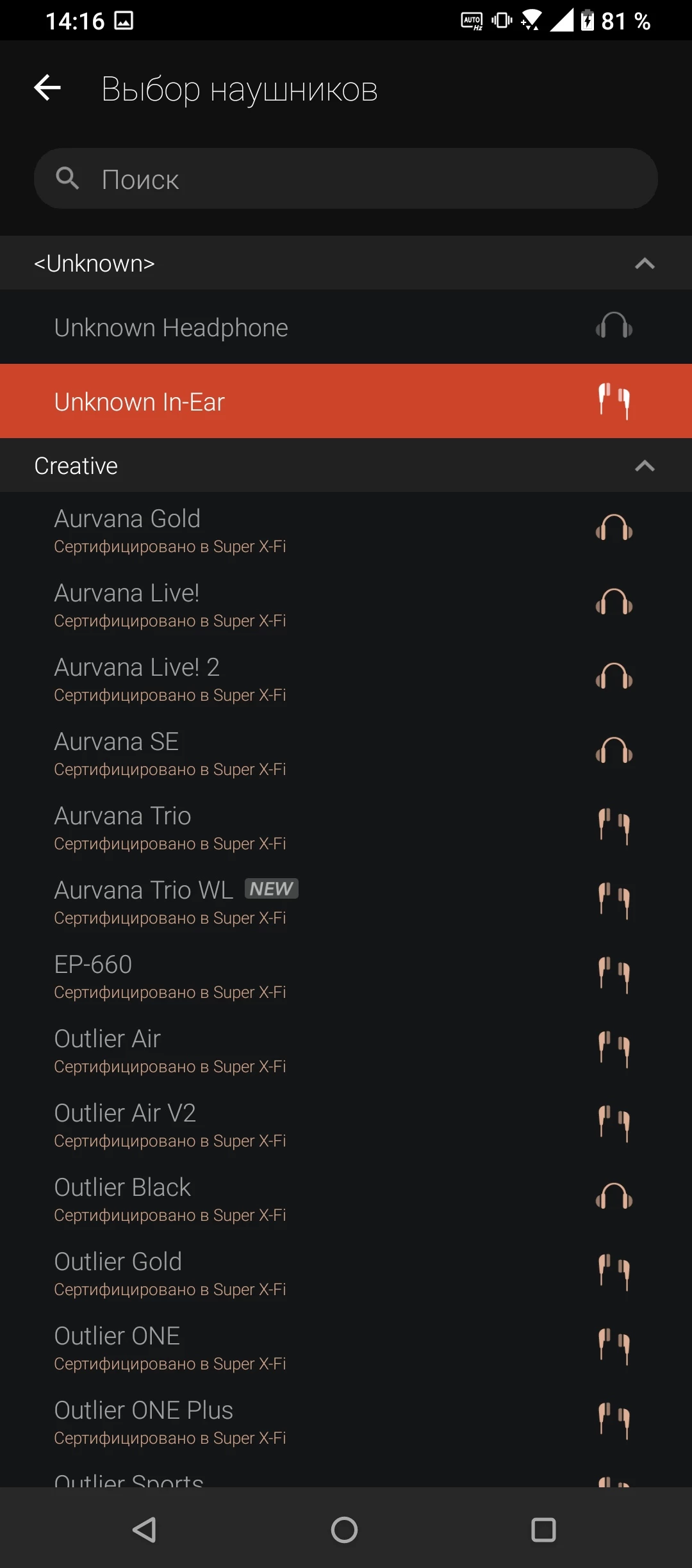Choose EP-660 earphones
This screenshot has height=1568, width=692.
tap(346, 975)
